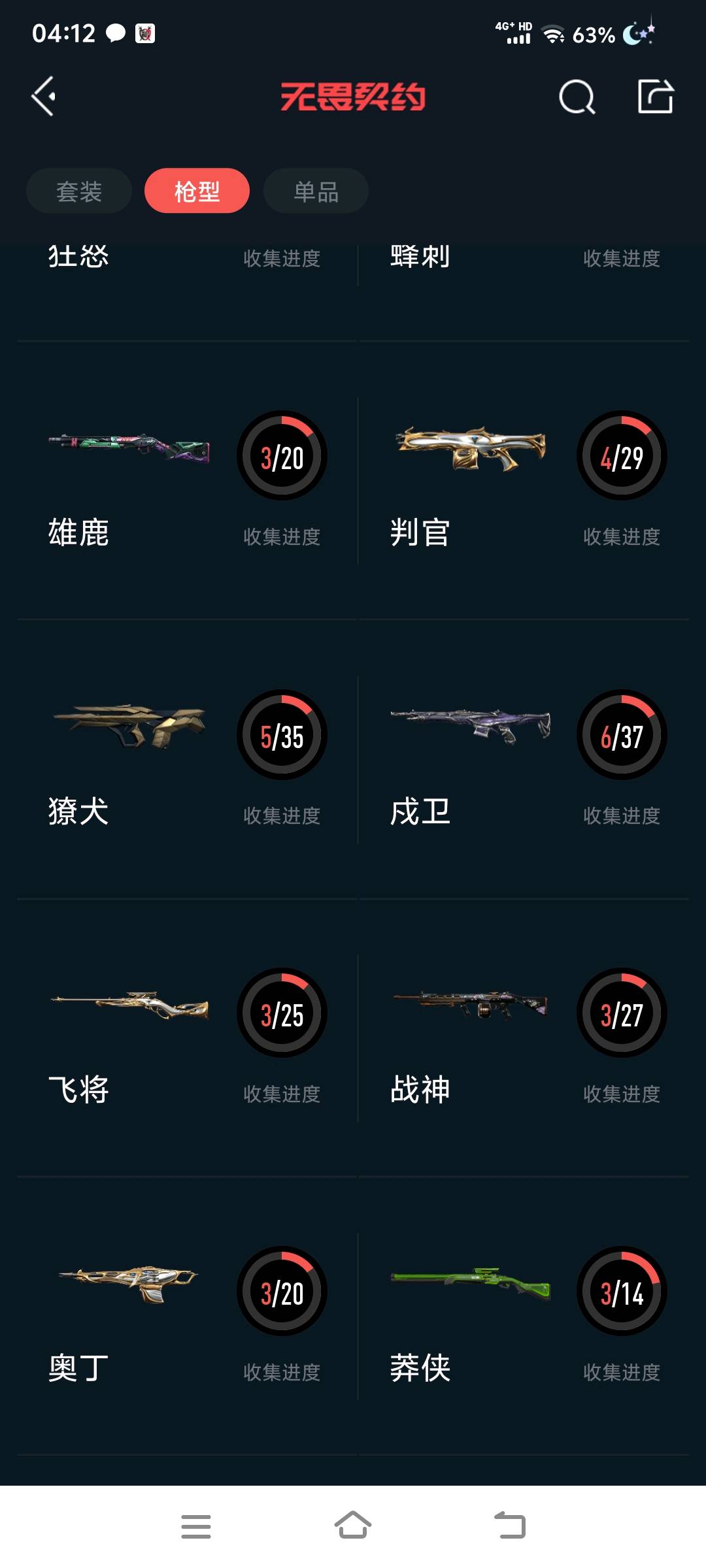This screenshot has width=706, height=1568.
Task: Tap the system home button
Action: pyautogui.click(x=353, y=1526)
